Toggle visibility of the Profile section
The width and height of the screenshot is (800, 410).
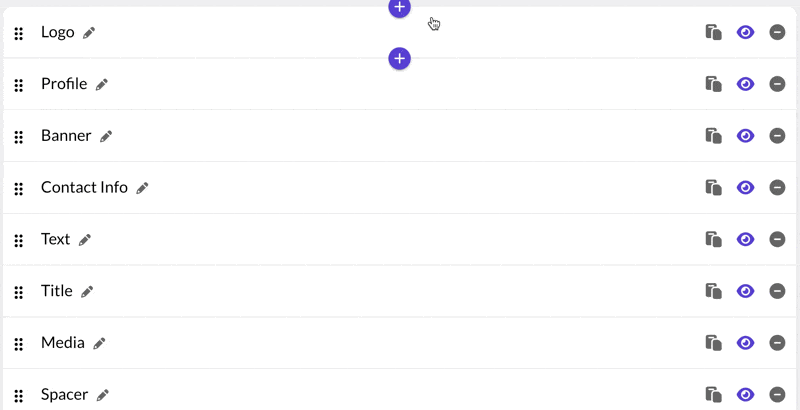[x=745, y=84]
